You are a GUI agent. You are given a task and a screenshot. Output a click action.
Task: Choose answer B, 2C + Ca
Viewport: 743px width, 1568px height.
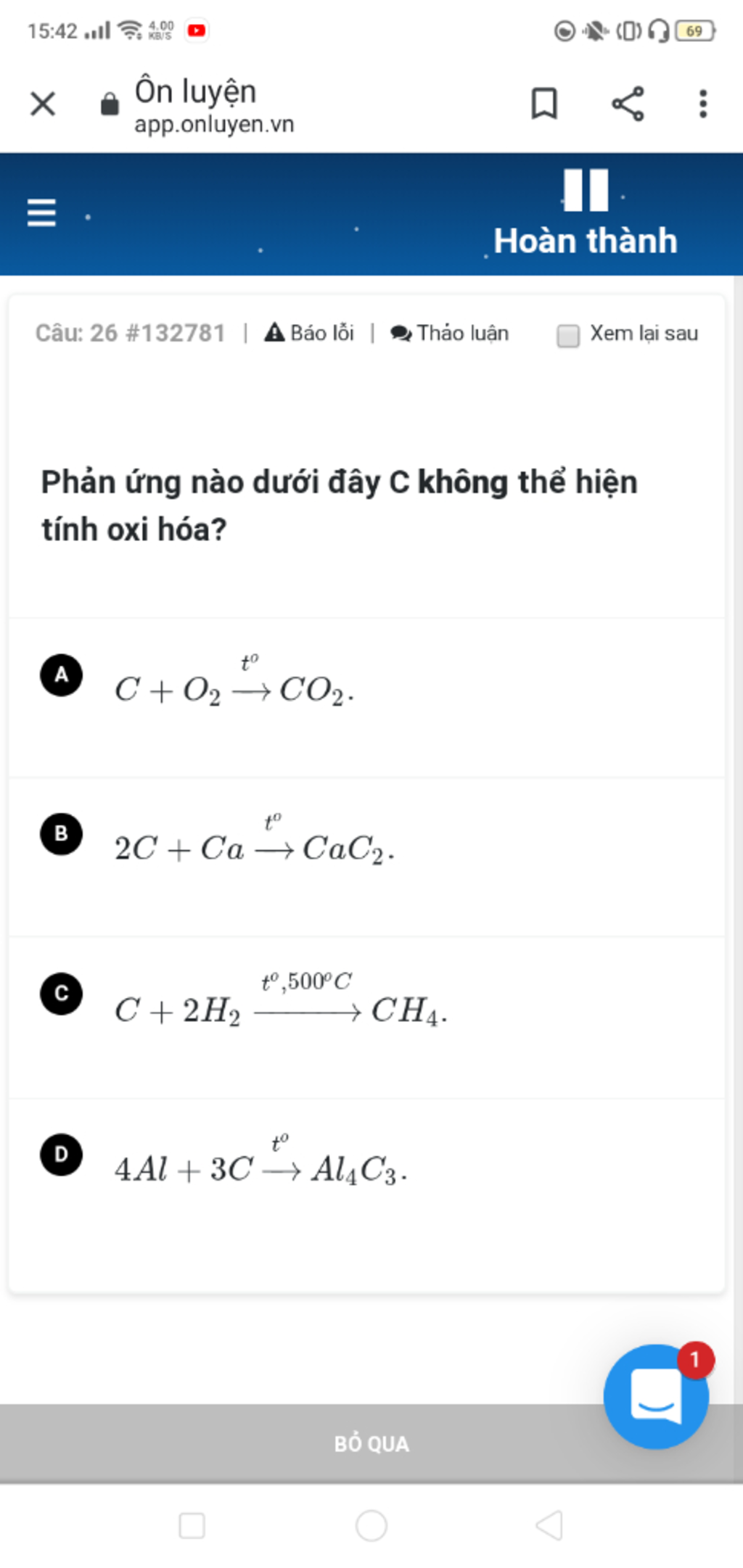pos(366,857)
